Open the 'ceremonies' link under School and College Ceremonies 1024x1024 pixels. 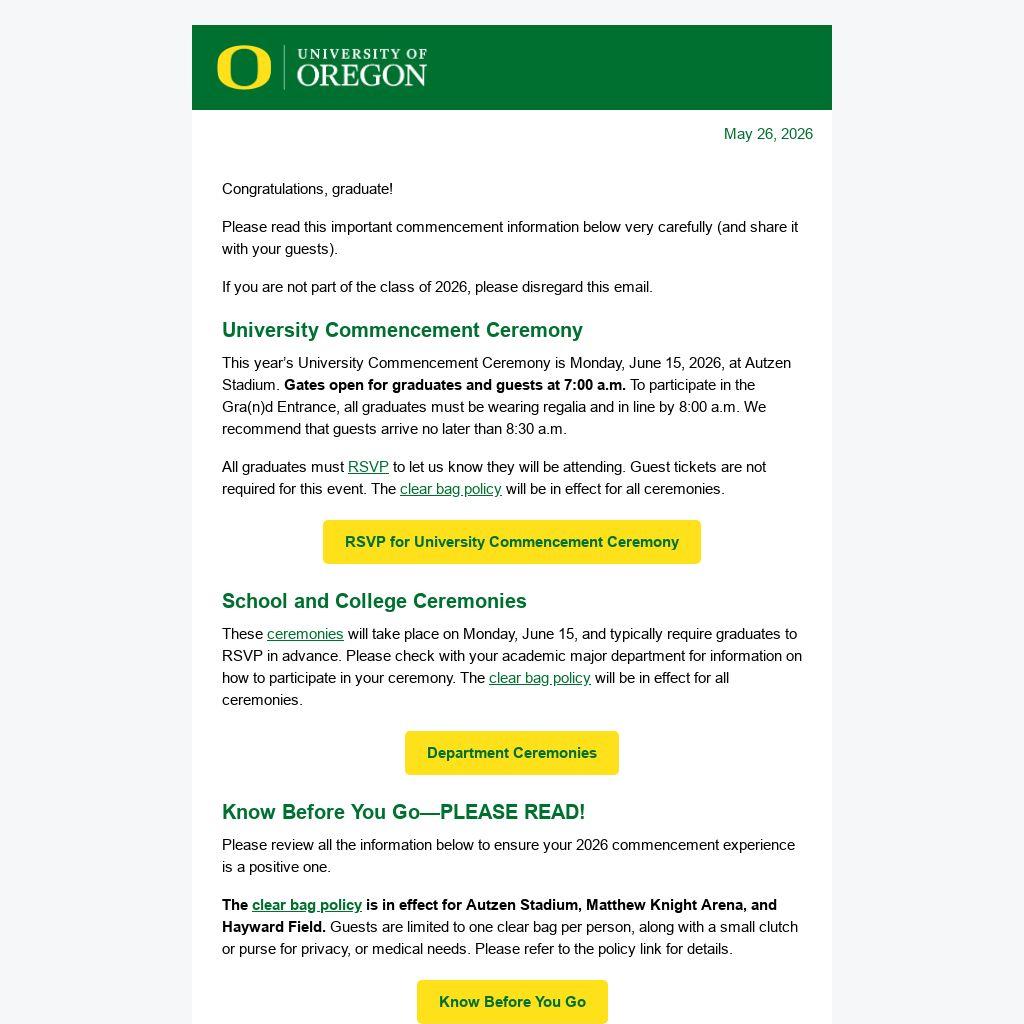[305, 634]
